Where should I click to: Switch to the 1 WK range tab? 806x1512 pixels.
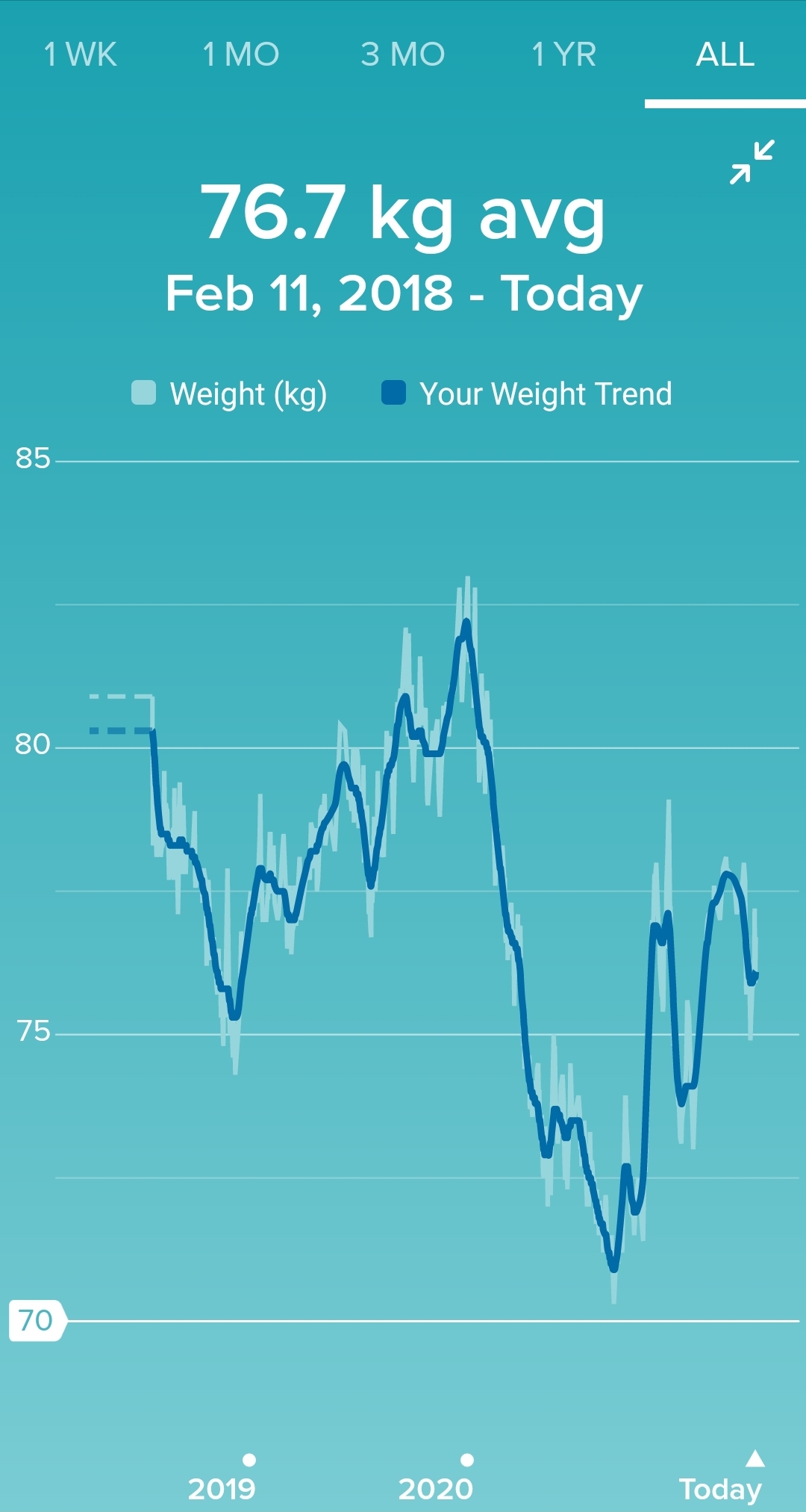tap(81, 55)
